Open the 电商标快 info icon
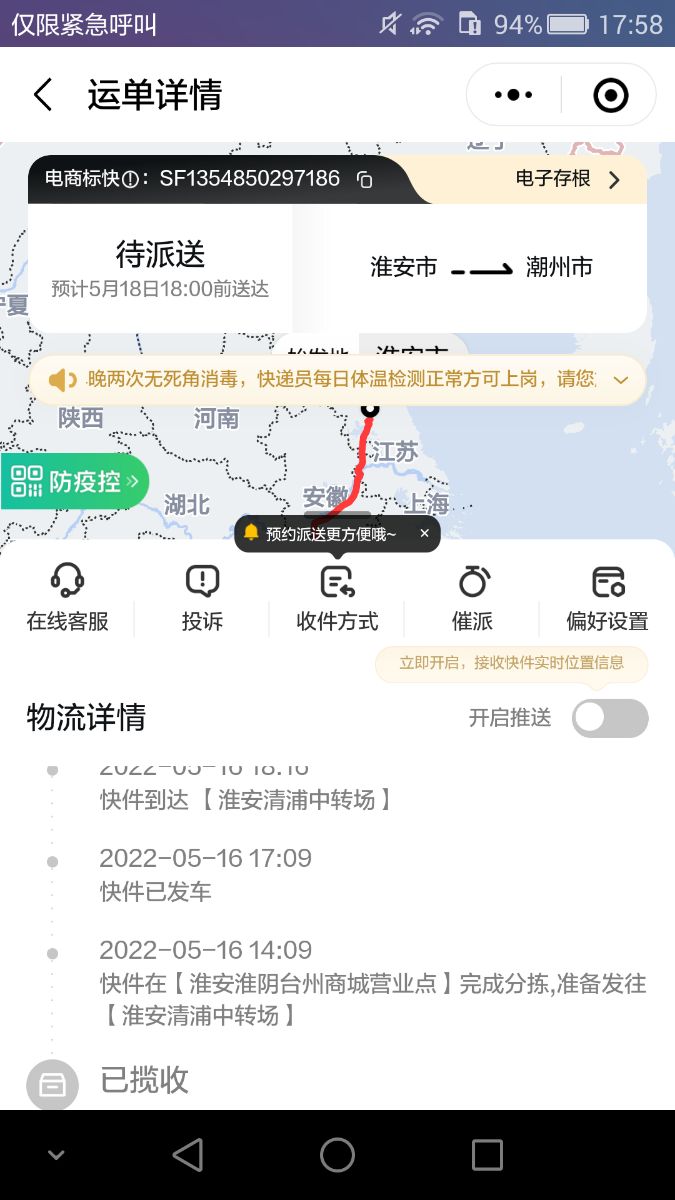The height and width of the screenshot is (1200, 675). click(x=130, y=180)
